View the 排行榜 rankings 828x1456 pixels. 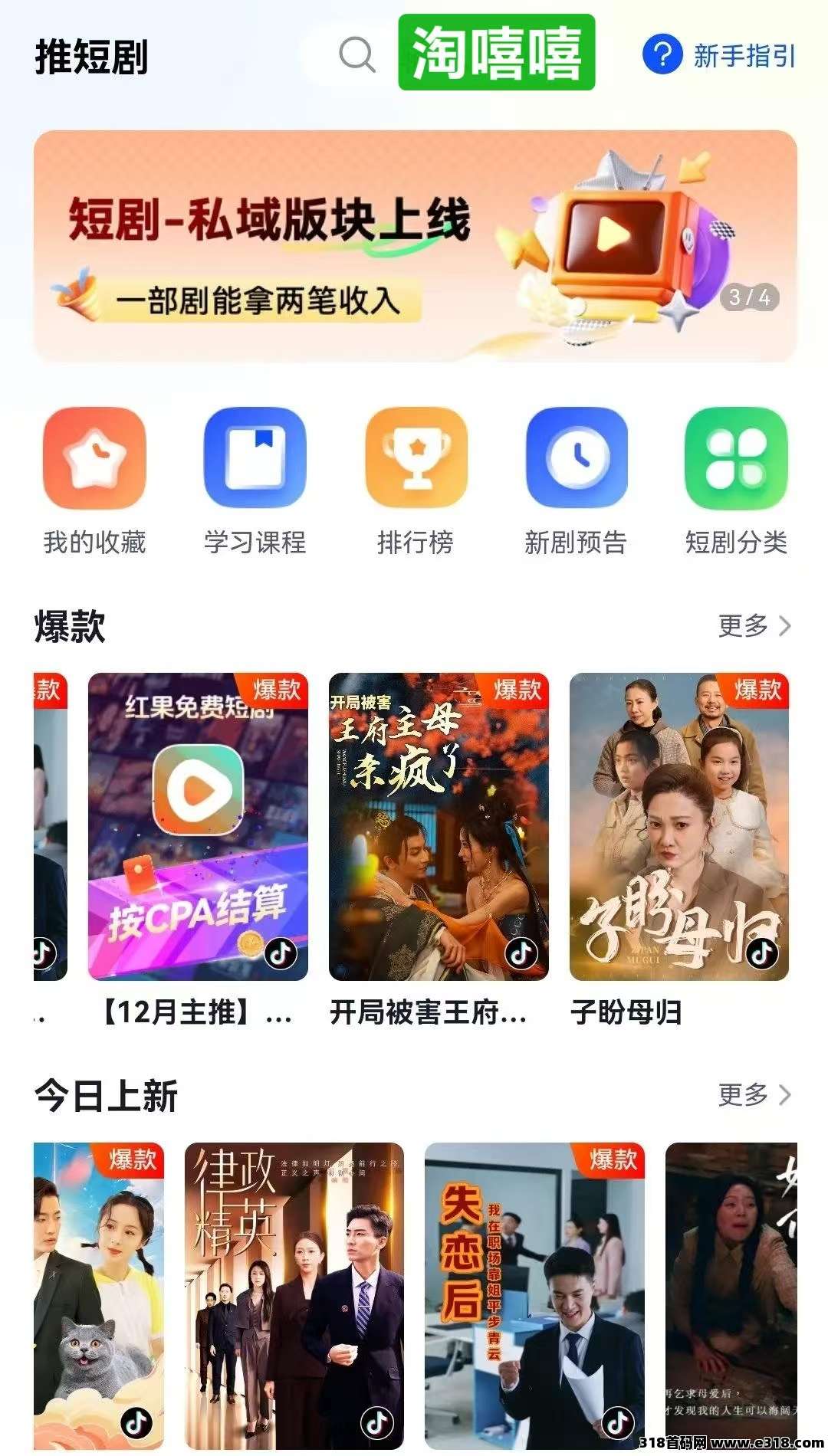click(416, 479)
